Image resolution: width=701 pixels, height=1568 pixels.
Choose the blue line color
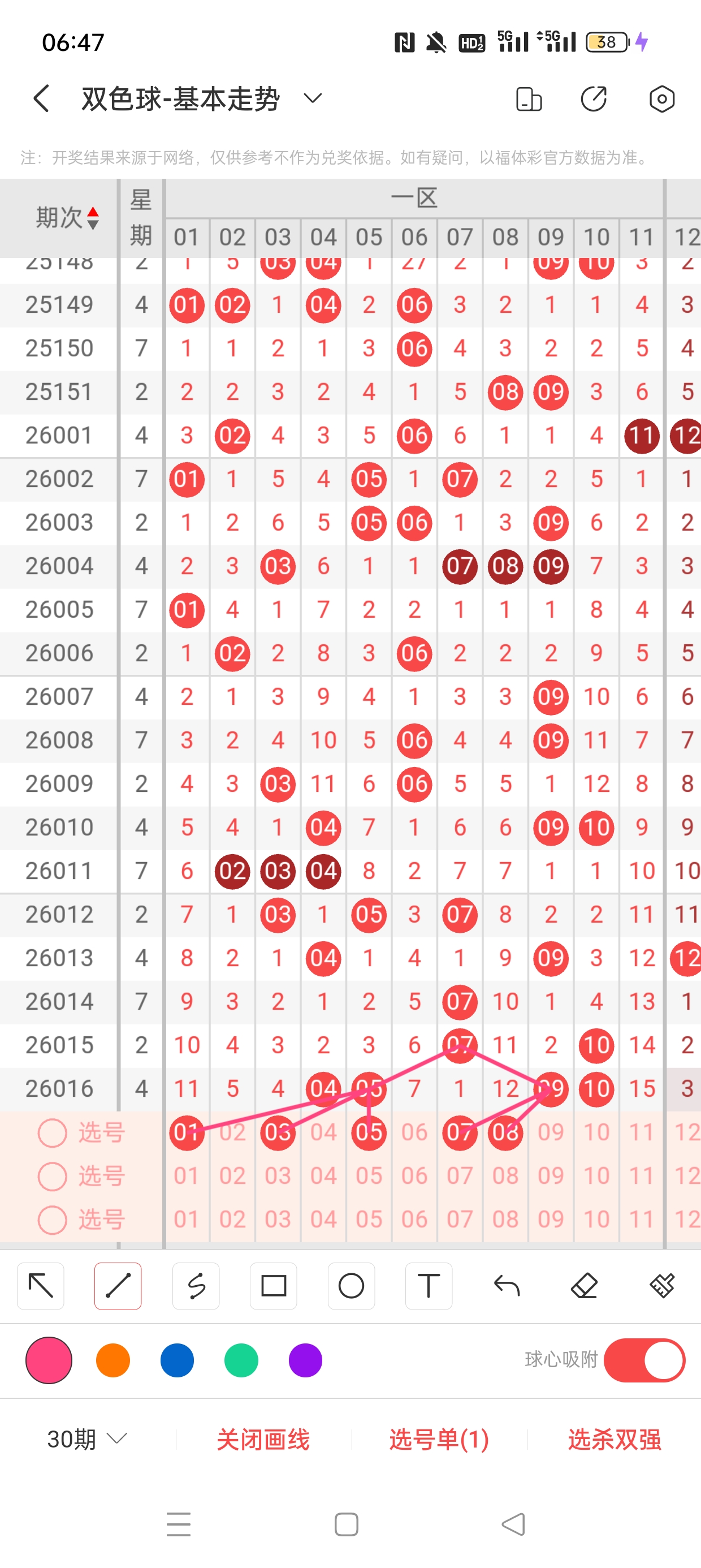pos(177,1360)
